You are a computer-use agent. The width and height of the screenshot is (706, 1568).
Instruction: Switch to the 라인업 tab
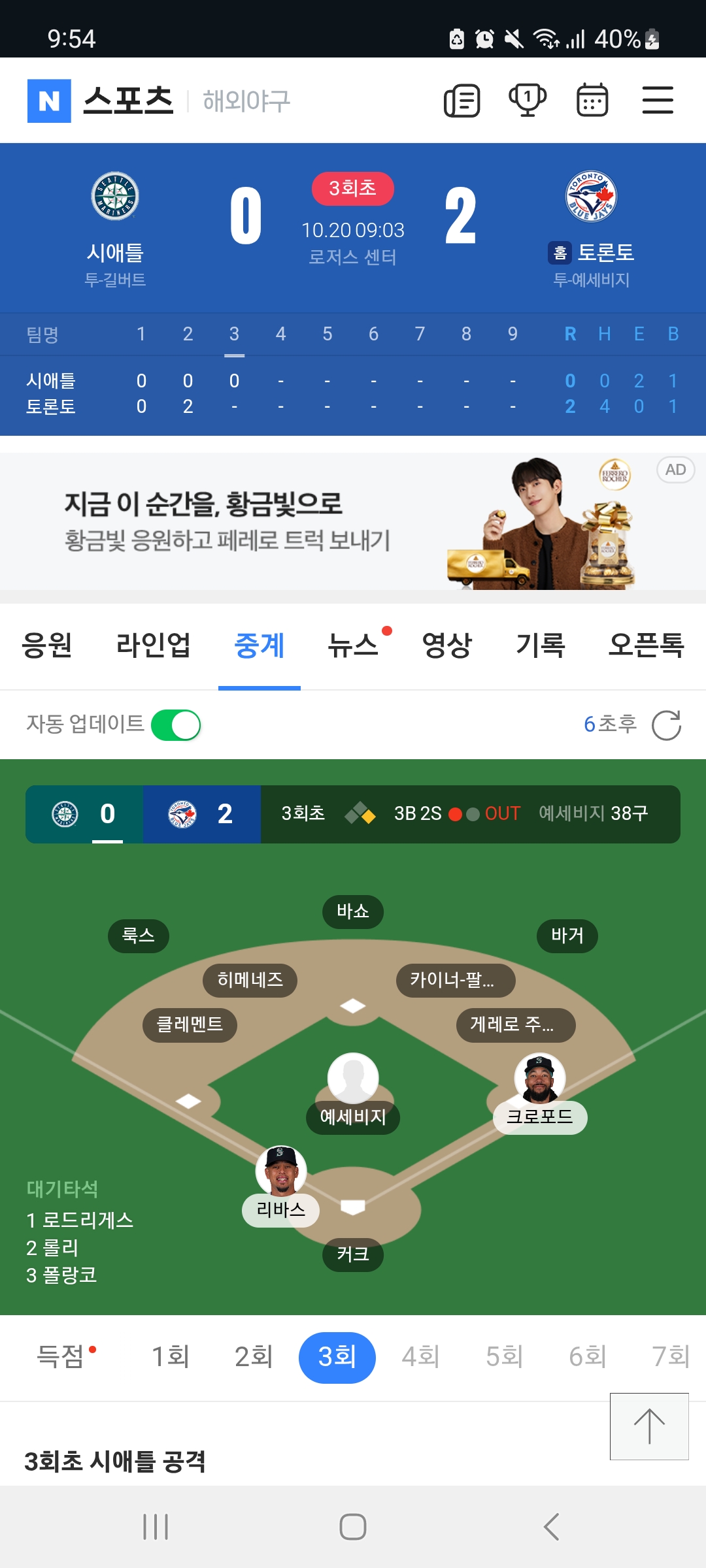click(153, 645)
